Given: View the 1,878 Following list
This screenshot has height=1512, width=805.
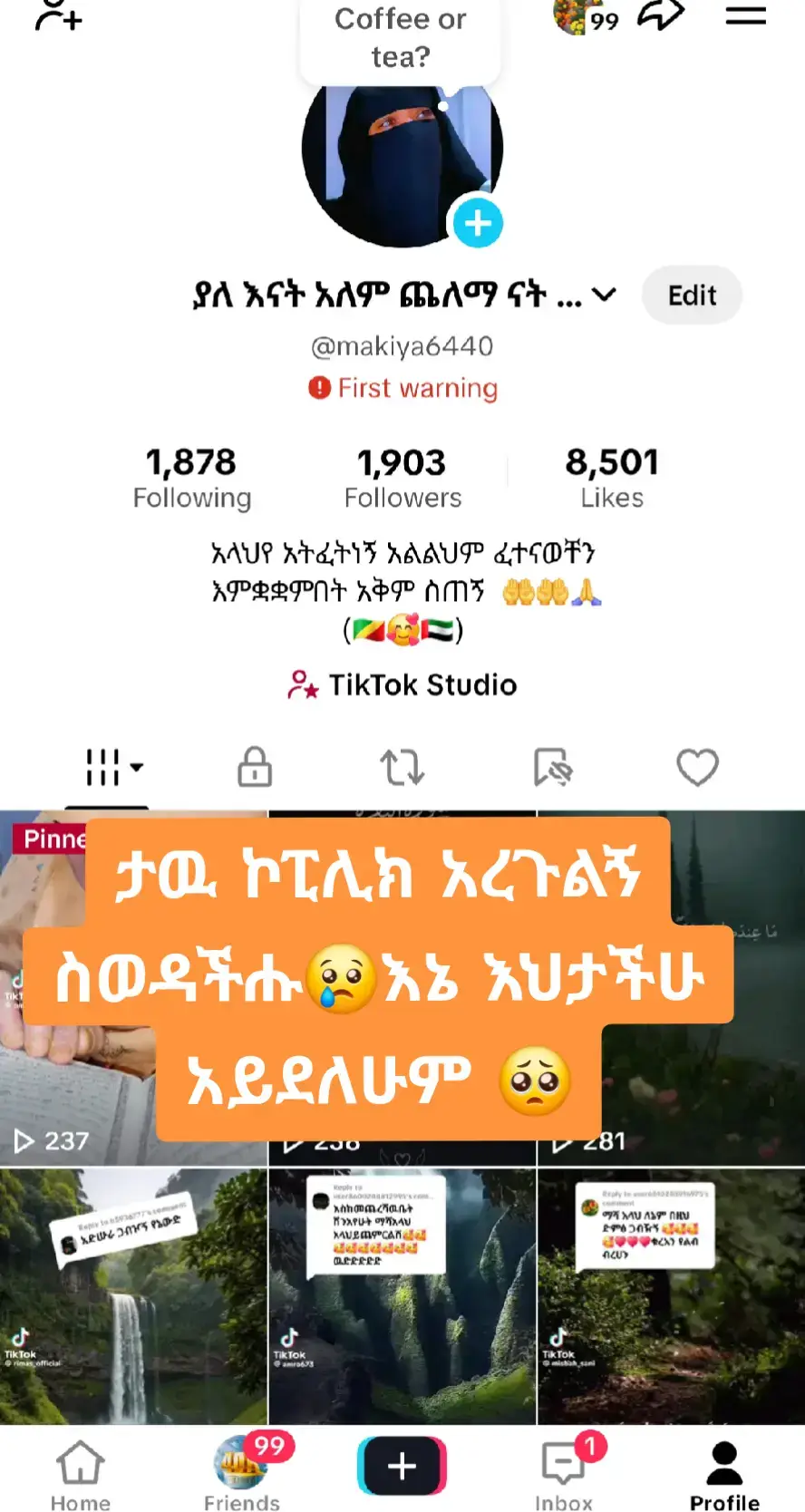Looking at the screenshot, I should (191, 478).
